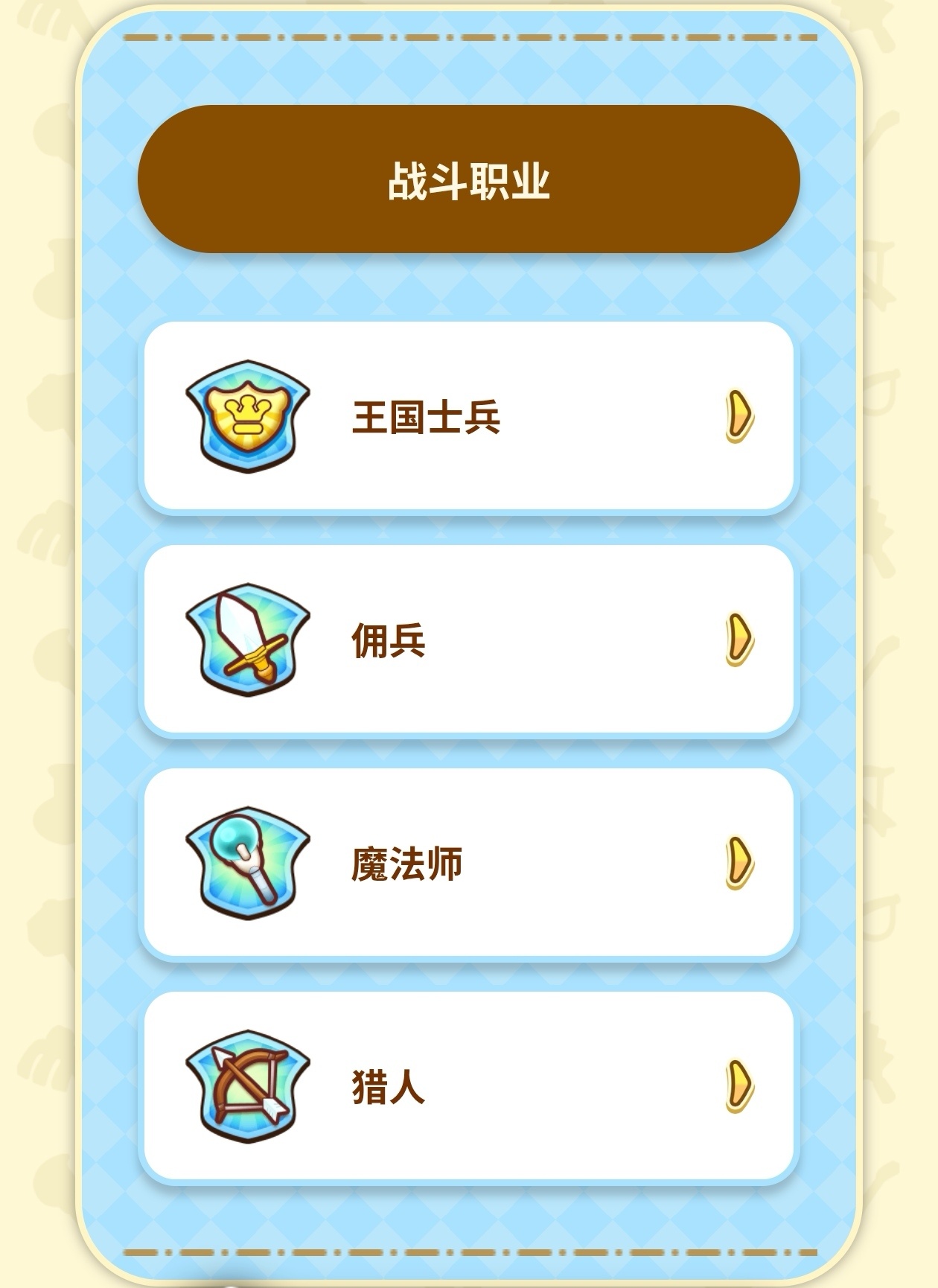View the 魔法师 job details
The width and height of the screenshot is (938, 1288).
pyautogui.click(x=468, y=863)
